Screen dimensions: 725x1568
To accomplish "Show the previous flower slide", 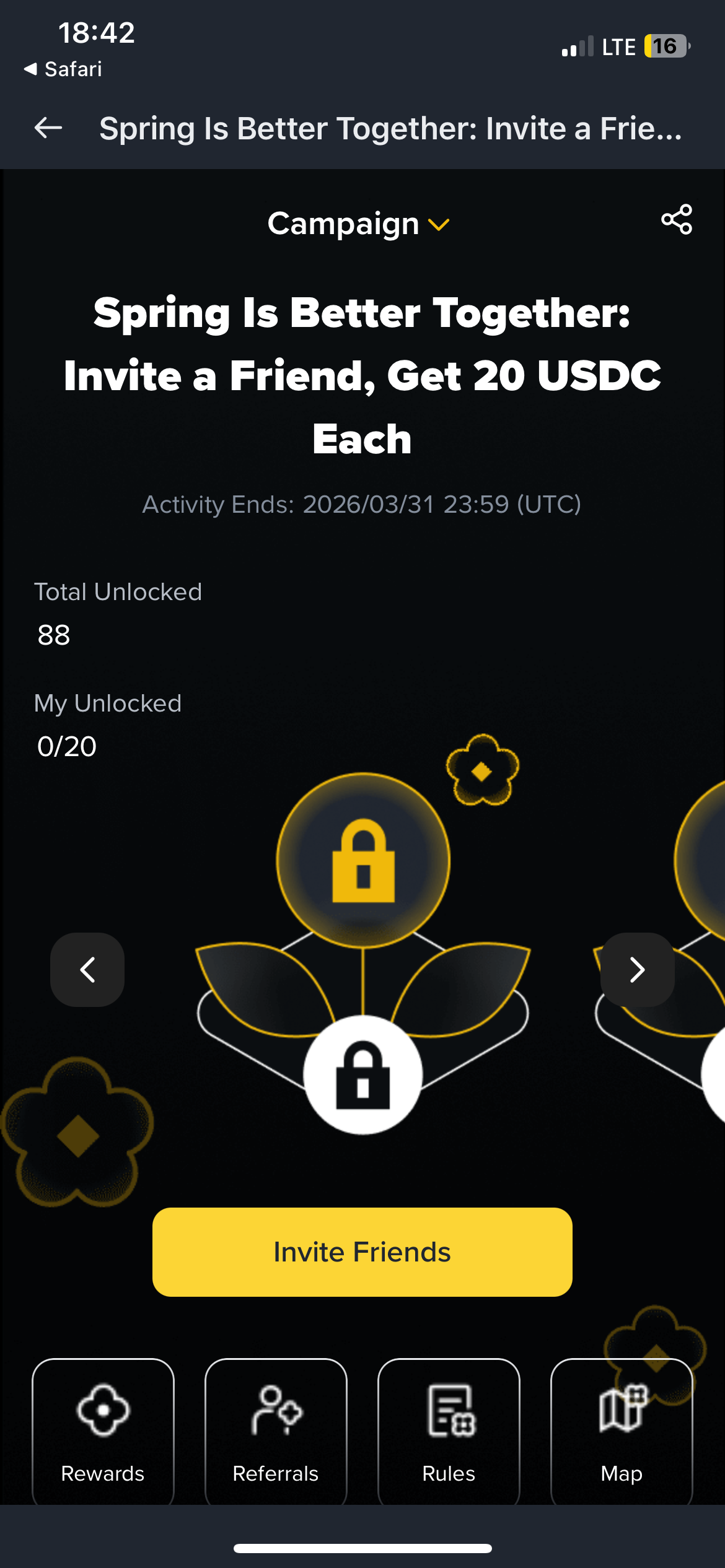I will tap(87, 970).
